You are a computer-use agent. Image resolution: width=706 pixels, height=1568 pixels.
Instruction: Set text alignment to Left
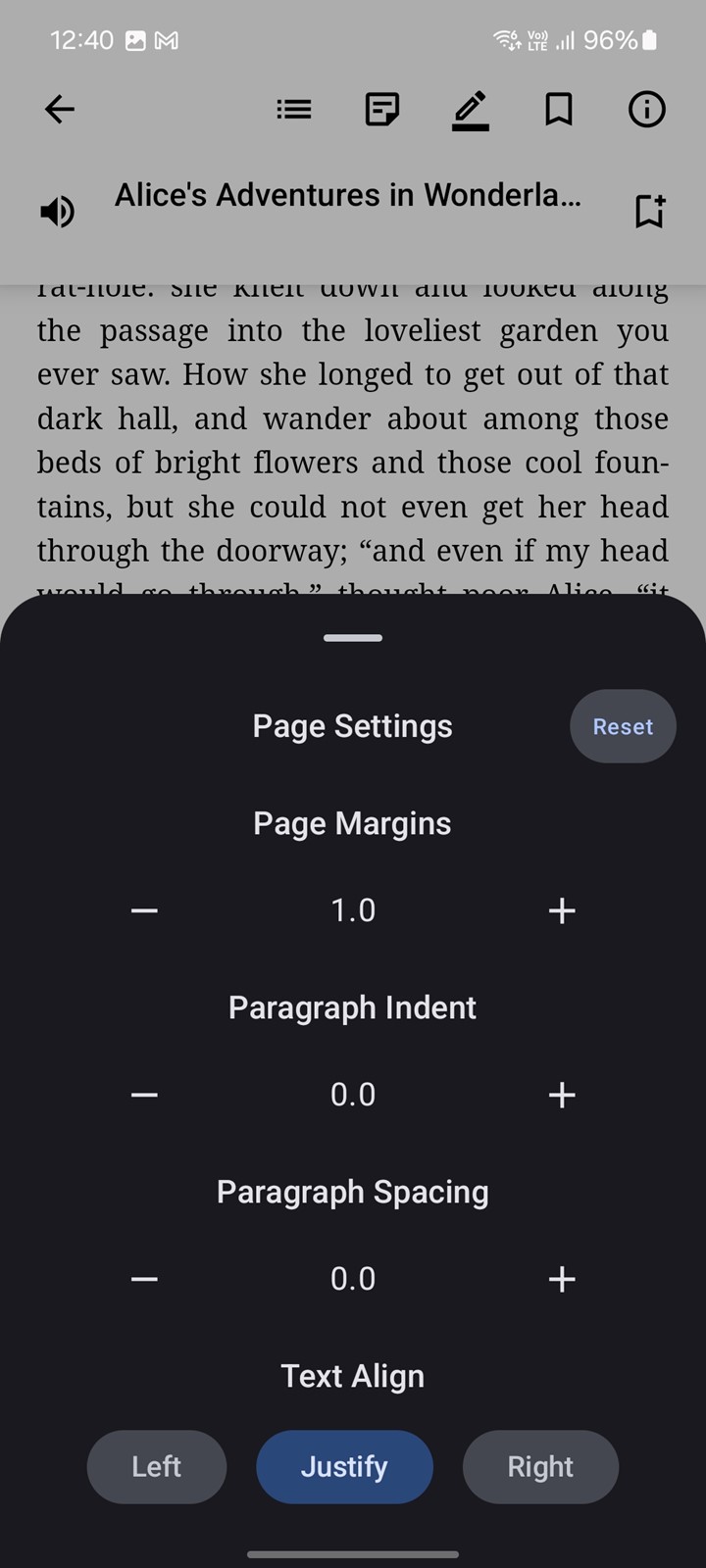[157, 1466]
